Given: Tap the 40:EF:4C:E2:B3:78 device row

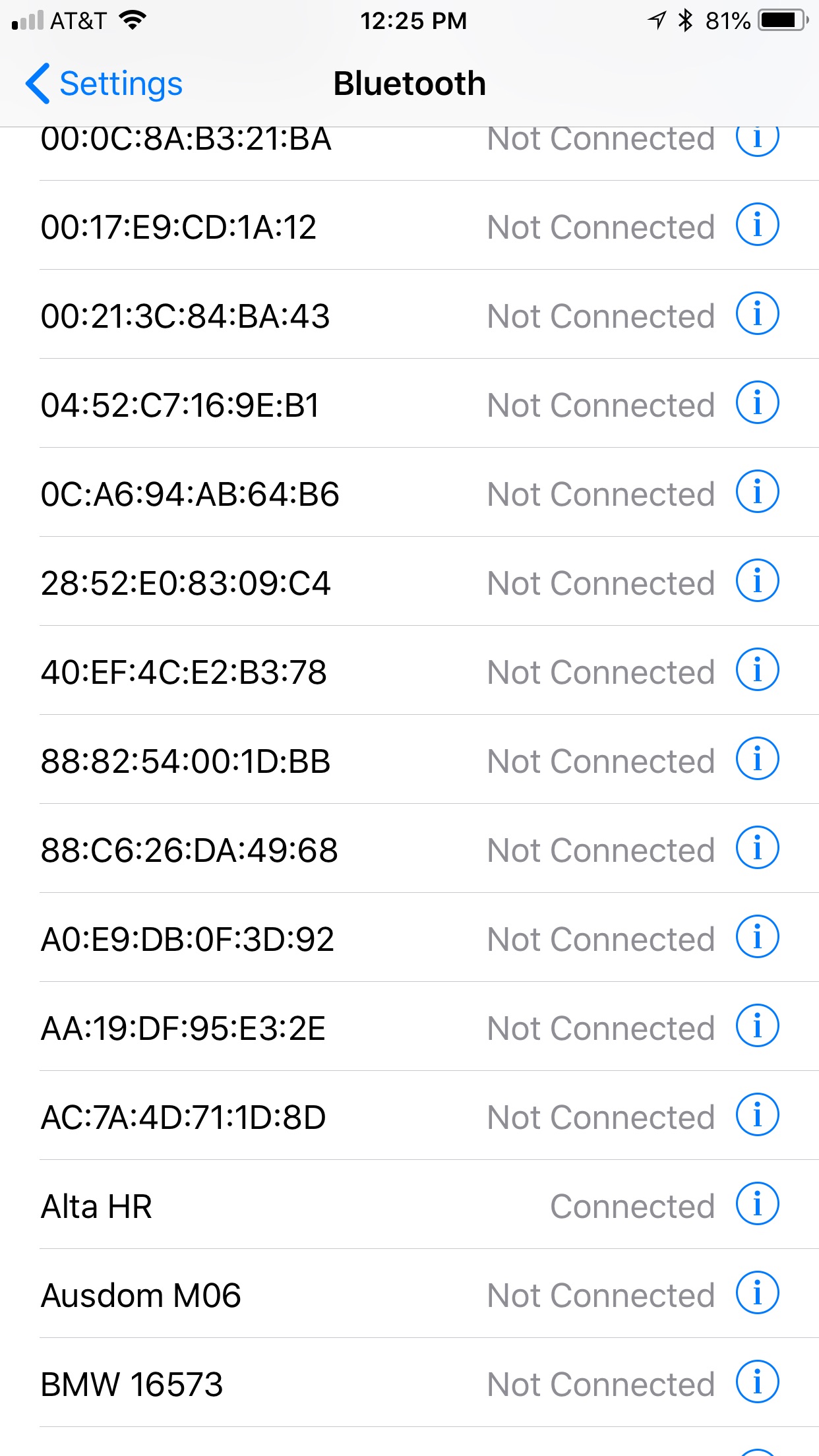Looking at the screenshot, I should click(183, 672).
